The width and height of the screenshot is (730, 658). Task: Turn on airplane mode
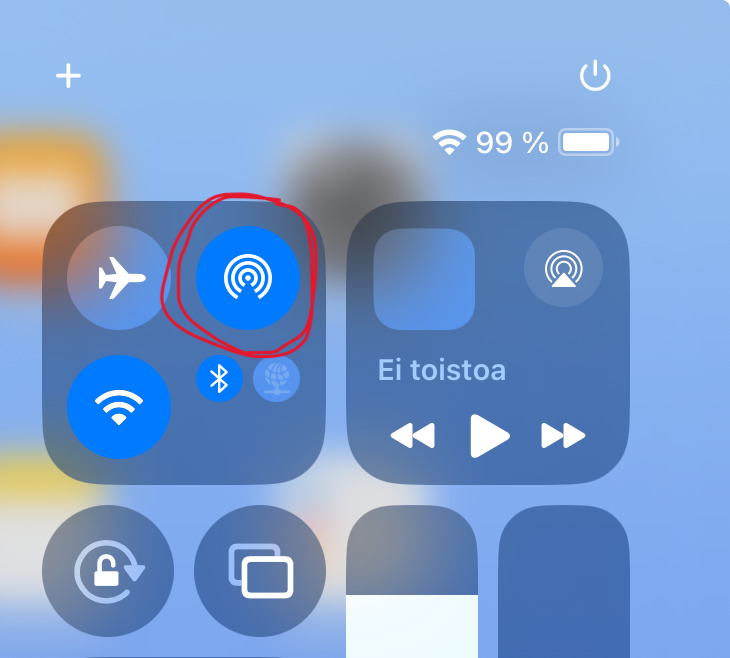point(119,278)
